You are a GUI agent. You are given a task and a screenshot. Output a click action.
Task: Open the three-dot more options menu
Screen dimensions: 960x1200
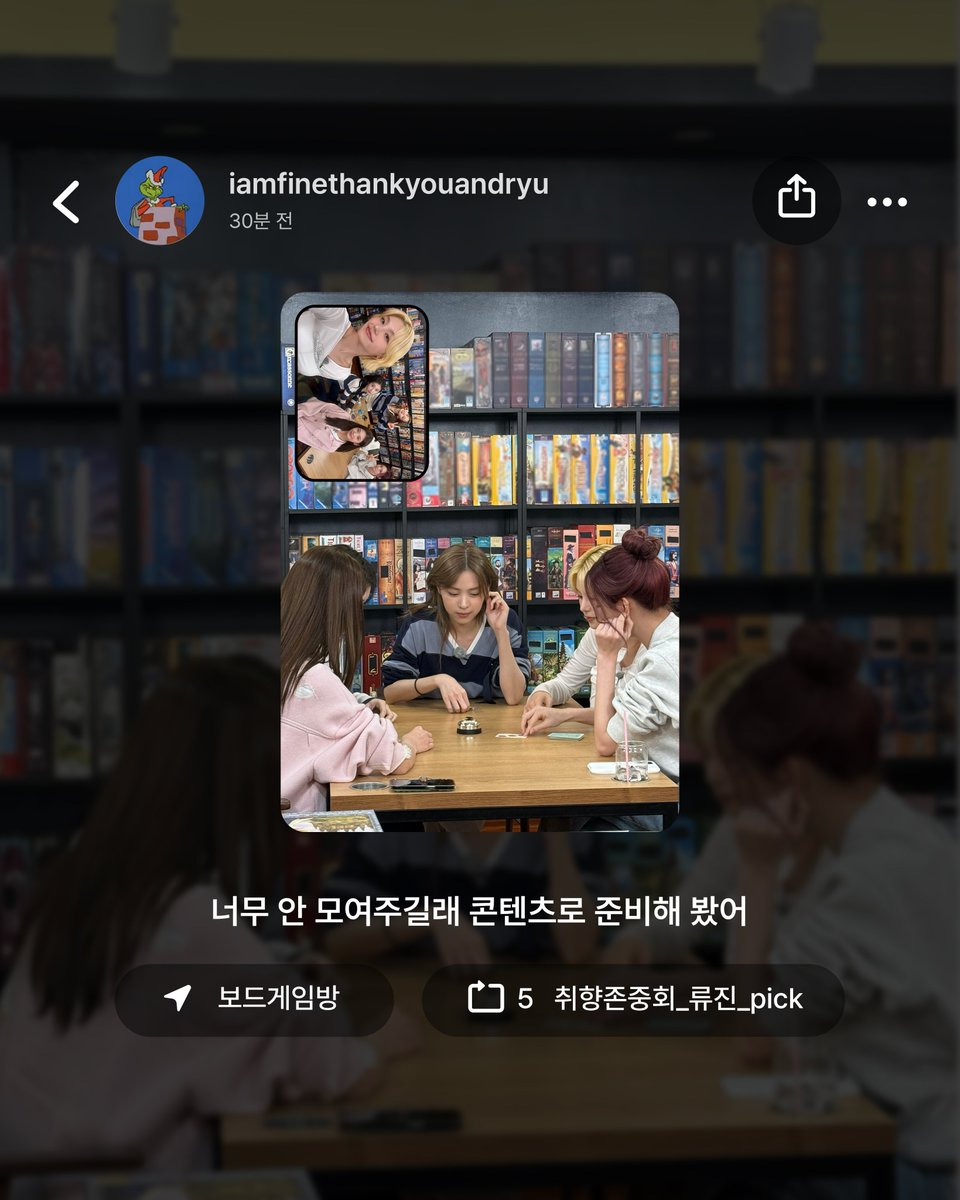click(x=886, y=202)
